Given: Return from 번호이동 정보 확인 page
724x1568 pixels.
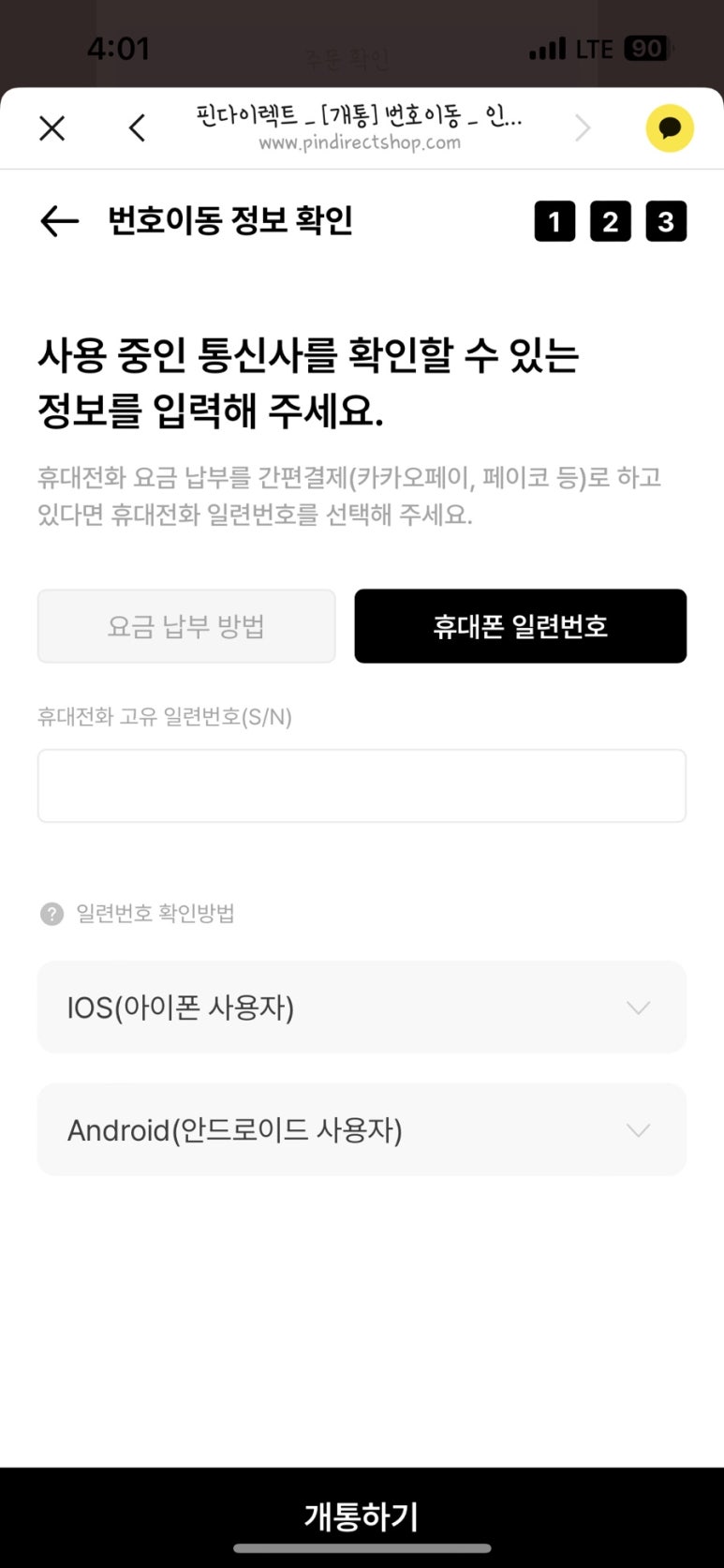Looking at the screenshot, I should [59, 221].
